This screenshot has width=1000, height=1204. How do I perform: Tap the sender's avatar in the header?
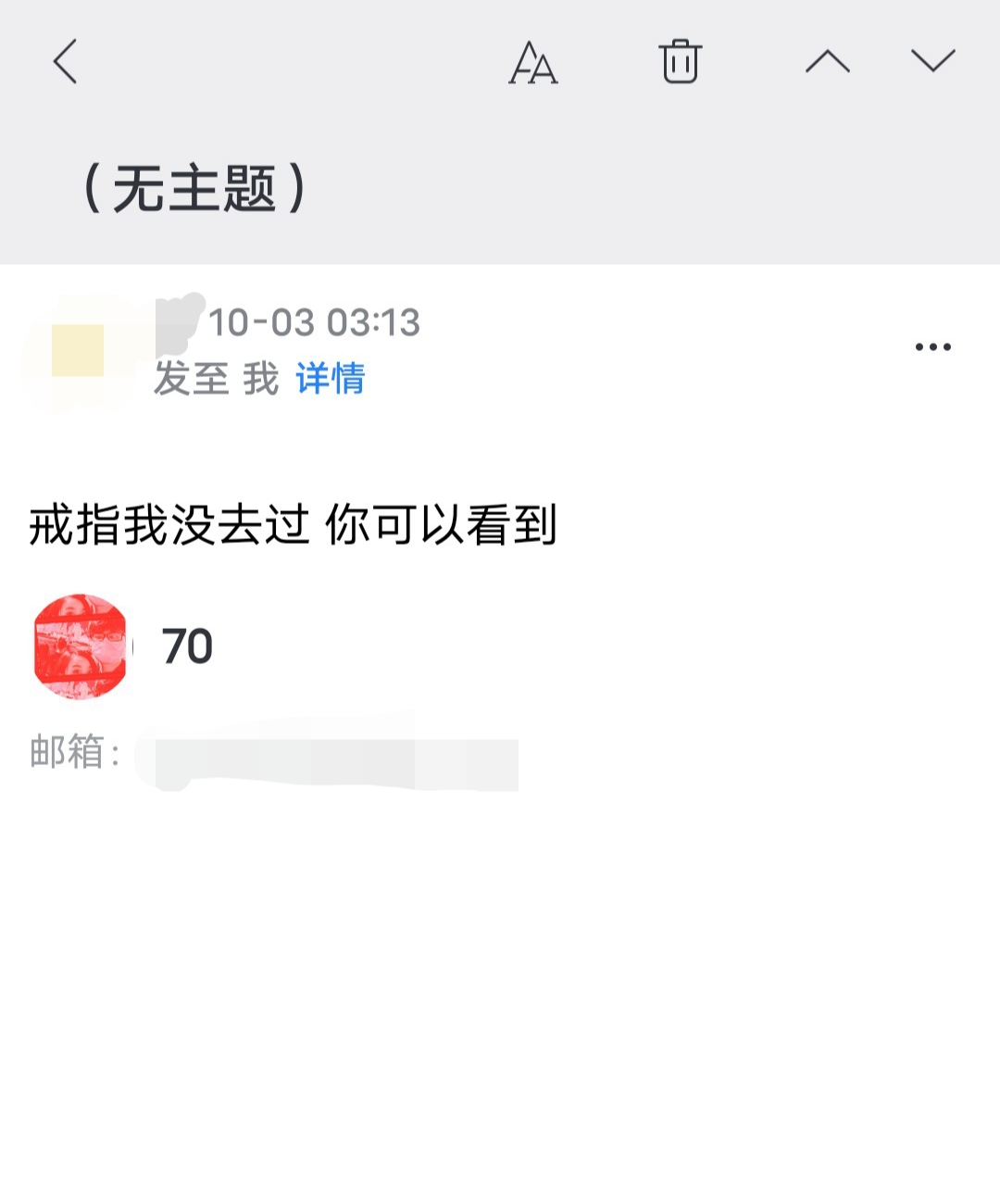click(x=78, y=351)
